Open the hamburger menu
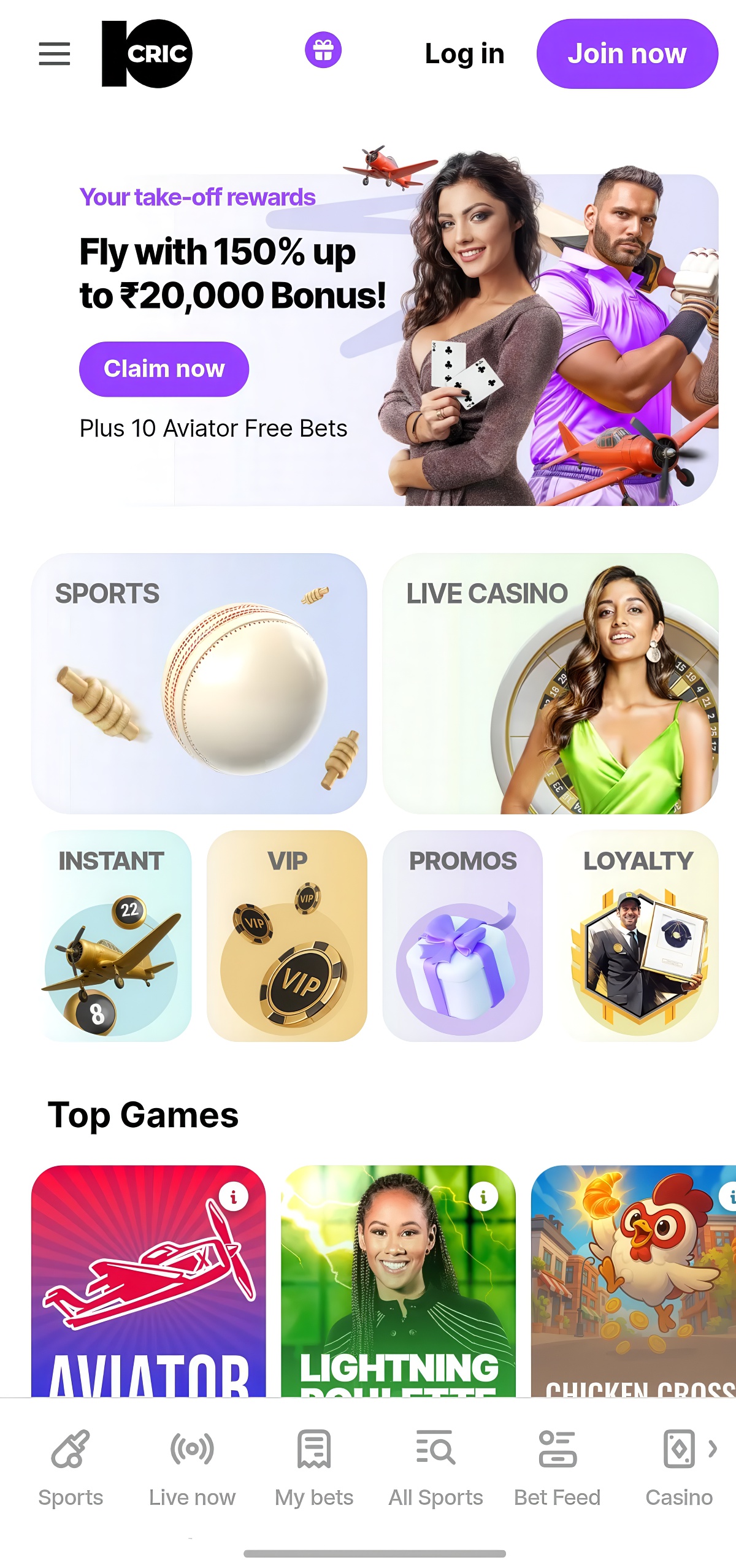The height and width of the screenshot is (1568, 736). (54, 54)
